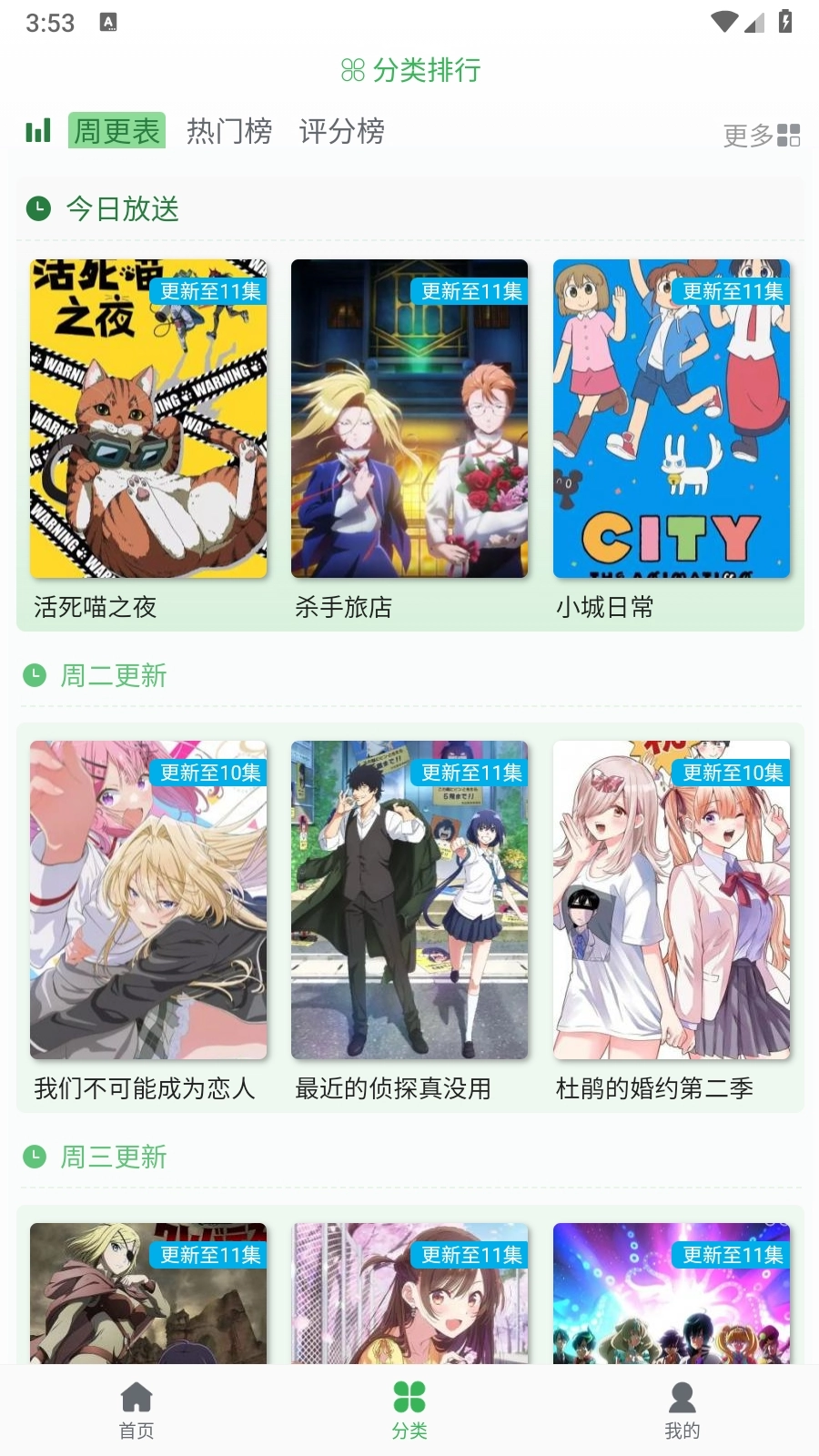Click the clock icon next to 今日放送

(x=36, y=208)
